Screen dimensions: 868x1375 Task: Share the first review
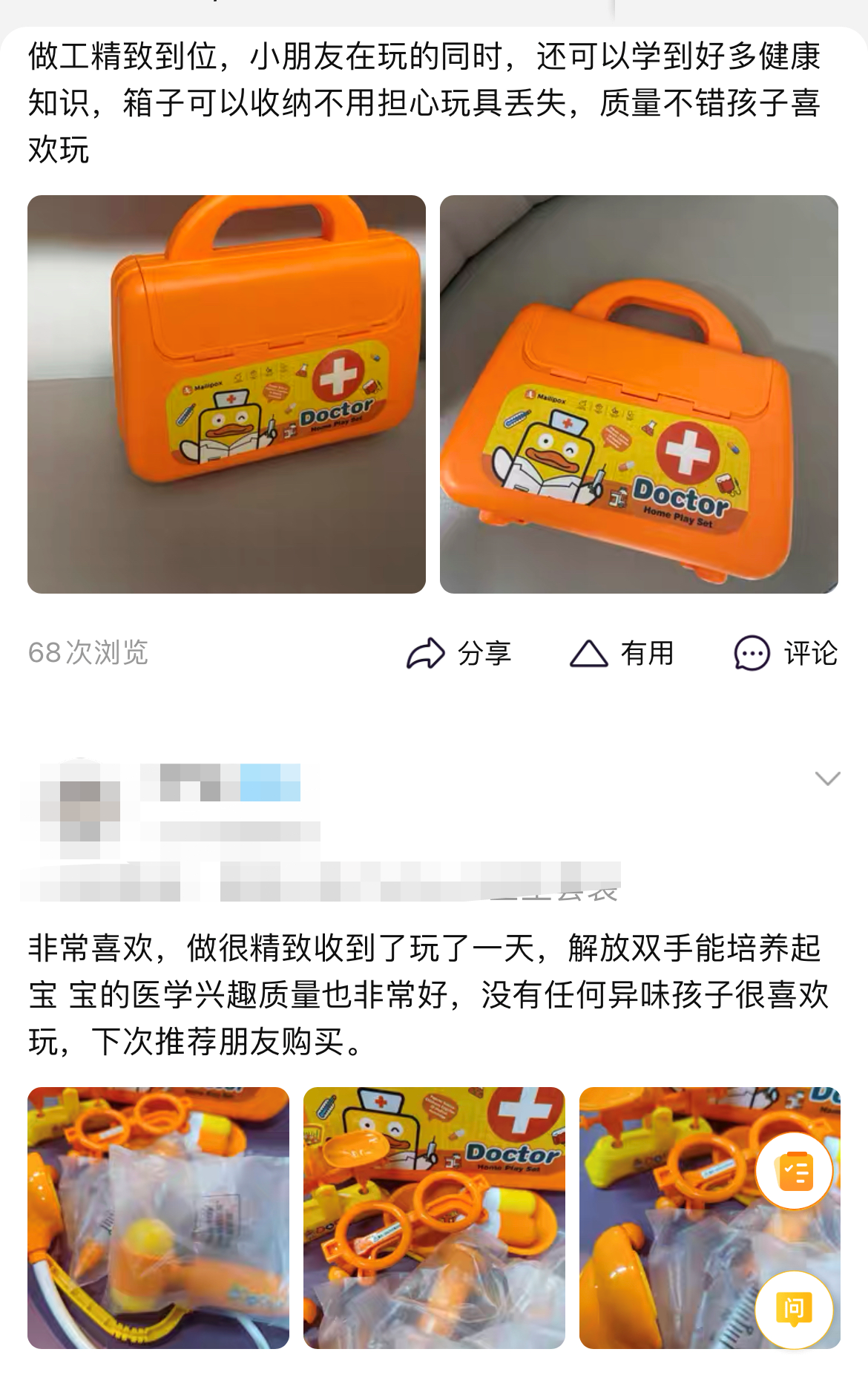tap(459, 653)
